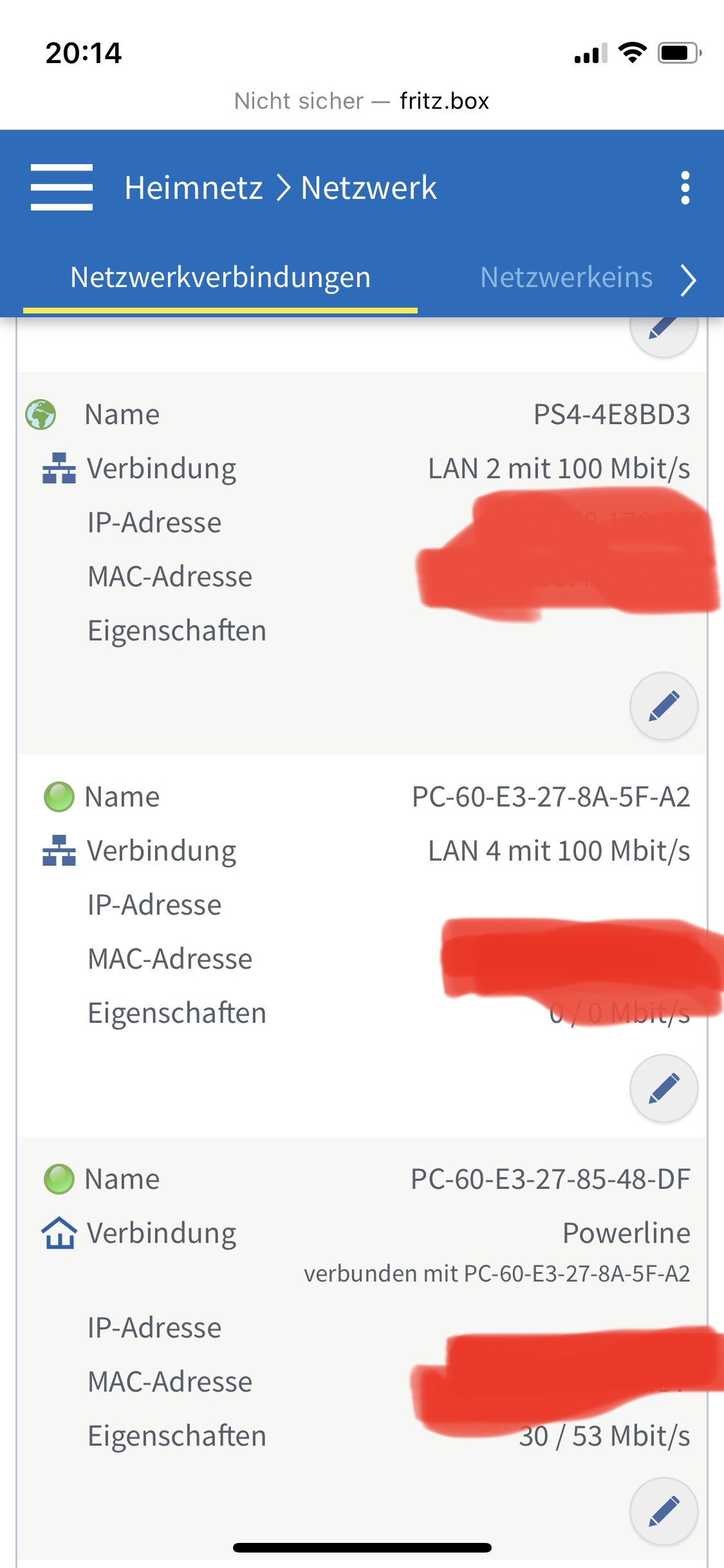This screenshot has width=724, height=1568.
Task: Edit the PC-60-E3-27-85-48-DF device entry
Action: (x=664, y=1511)
